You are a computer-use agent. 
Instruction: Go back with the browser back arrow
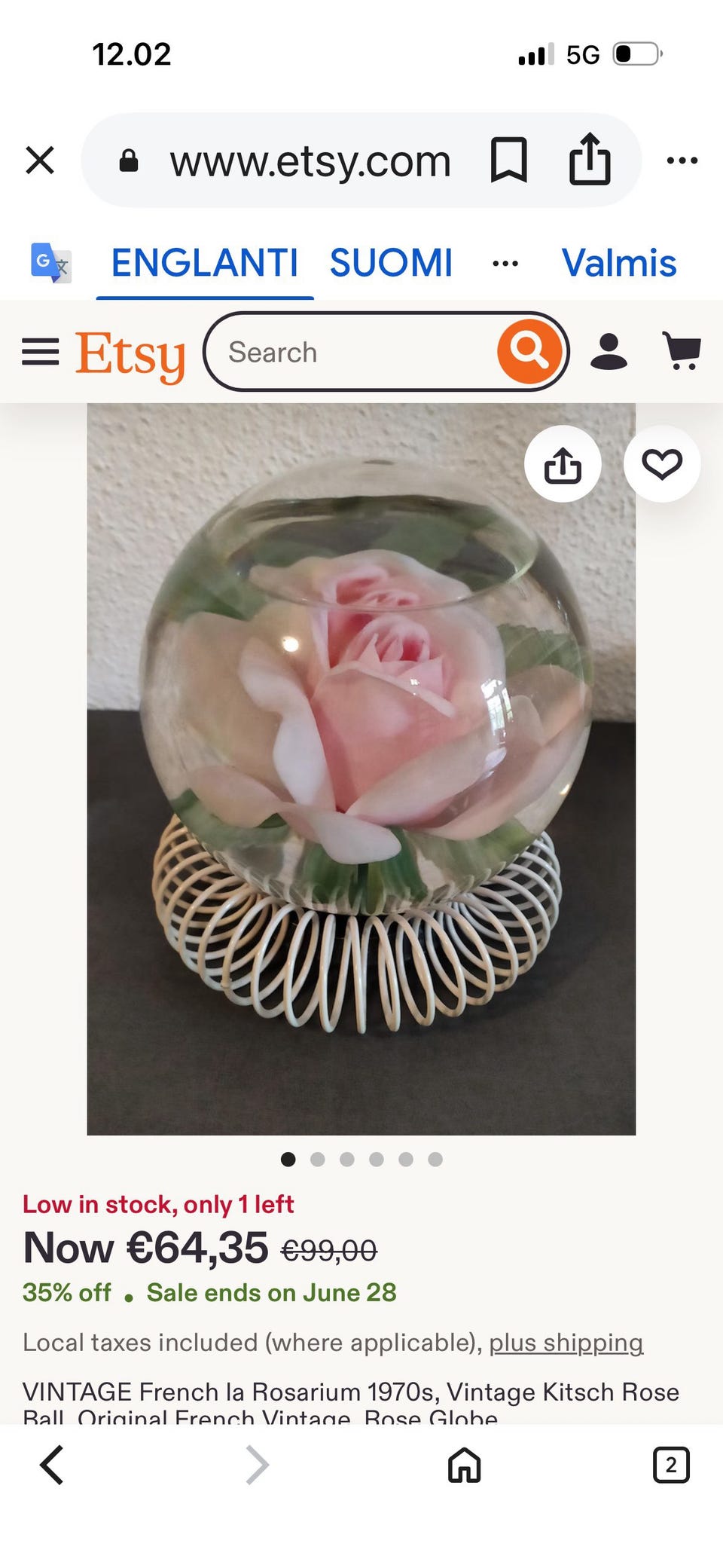pos(52,1465)
